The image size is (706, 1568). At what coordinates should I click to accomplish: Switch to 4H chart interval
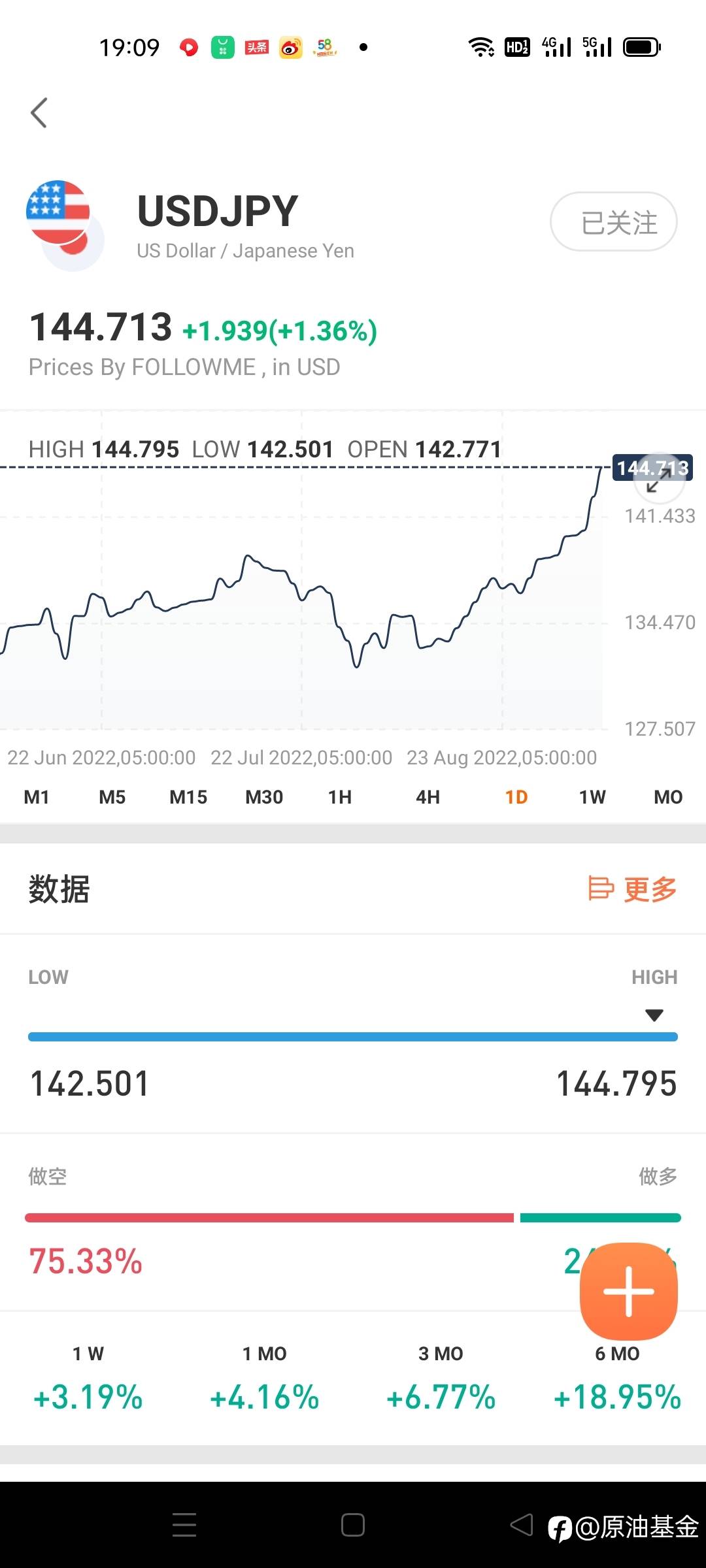428,797
